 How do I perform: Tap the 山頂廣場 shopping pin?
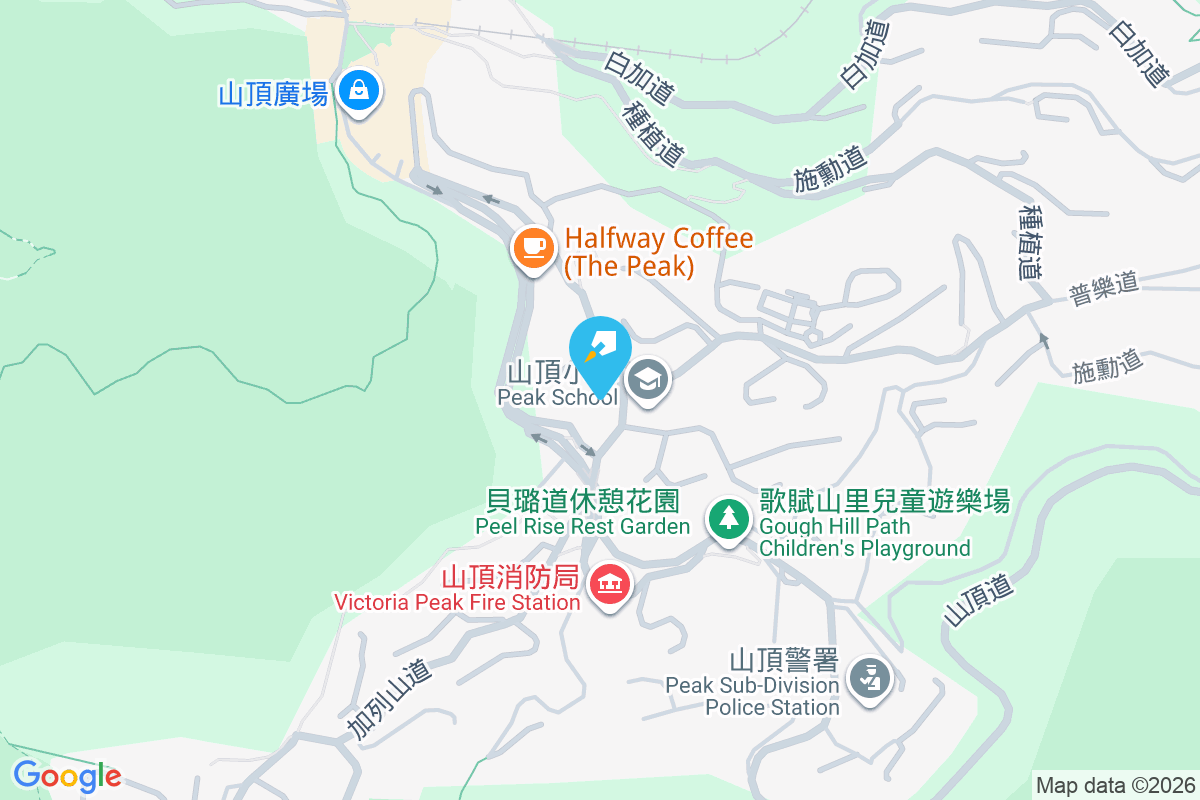(358, 91)
